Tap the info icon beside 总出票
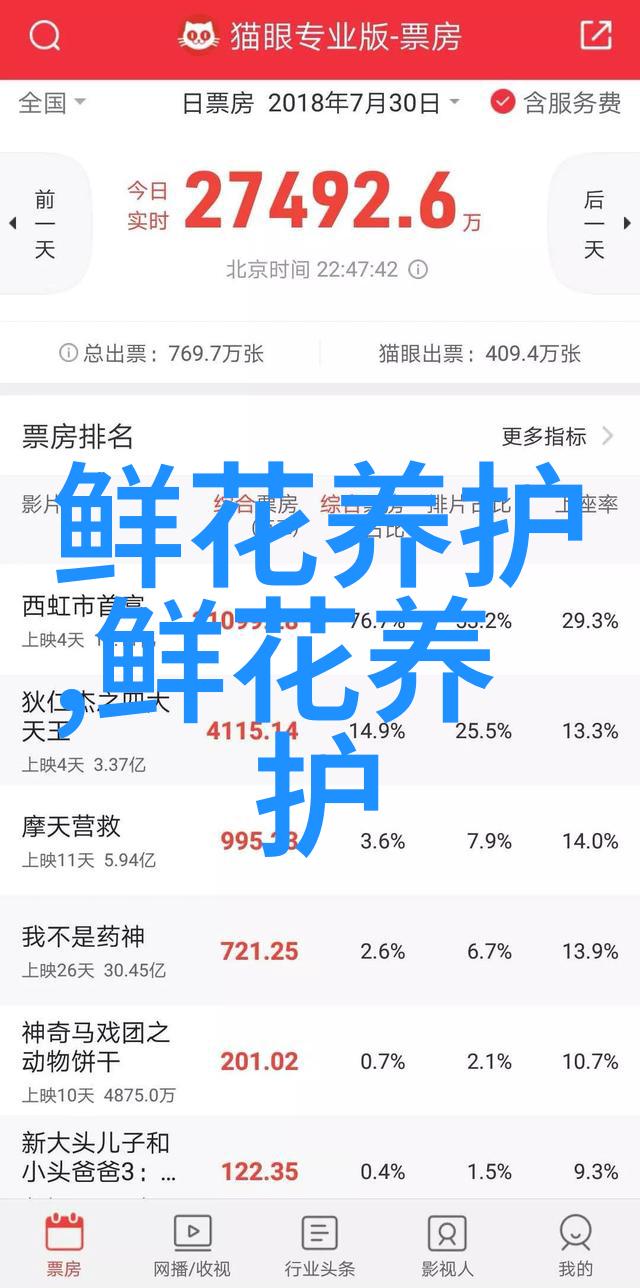Viewport: 640px width, 1288px height. pos(68,353)
